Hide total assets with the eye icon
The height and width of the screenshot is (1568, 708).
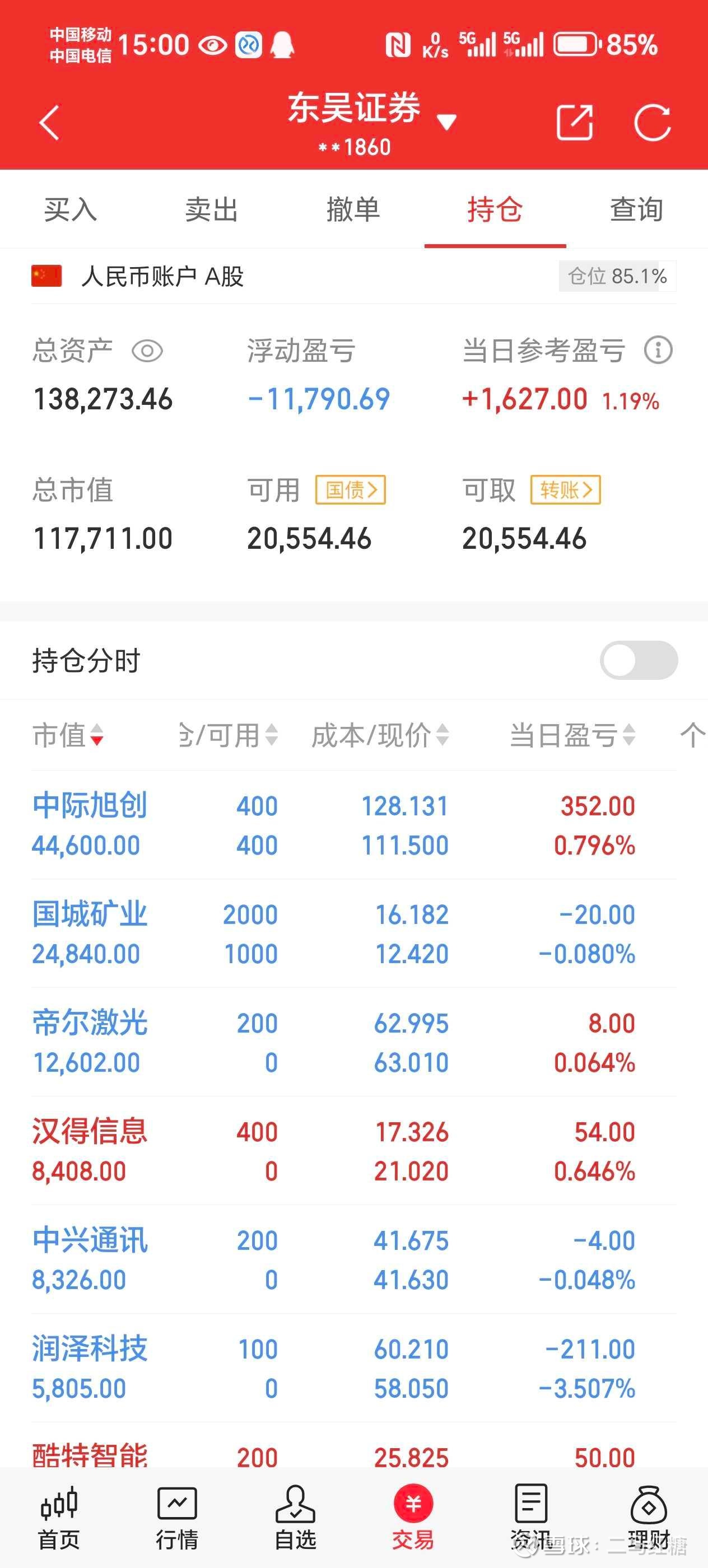click(x=147, y=351)
